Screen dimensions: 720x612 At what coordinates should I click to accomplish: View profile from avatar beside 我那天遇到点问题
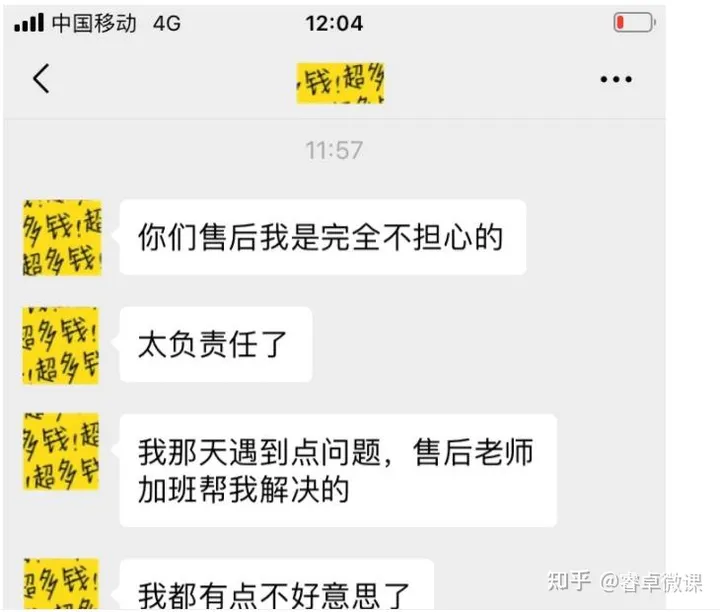click(x=62, y=452)
